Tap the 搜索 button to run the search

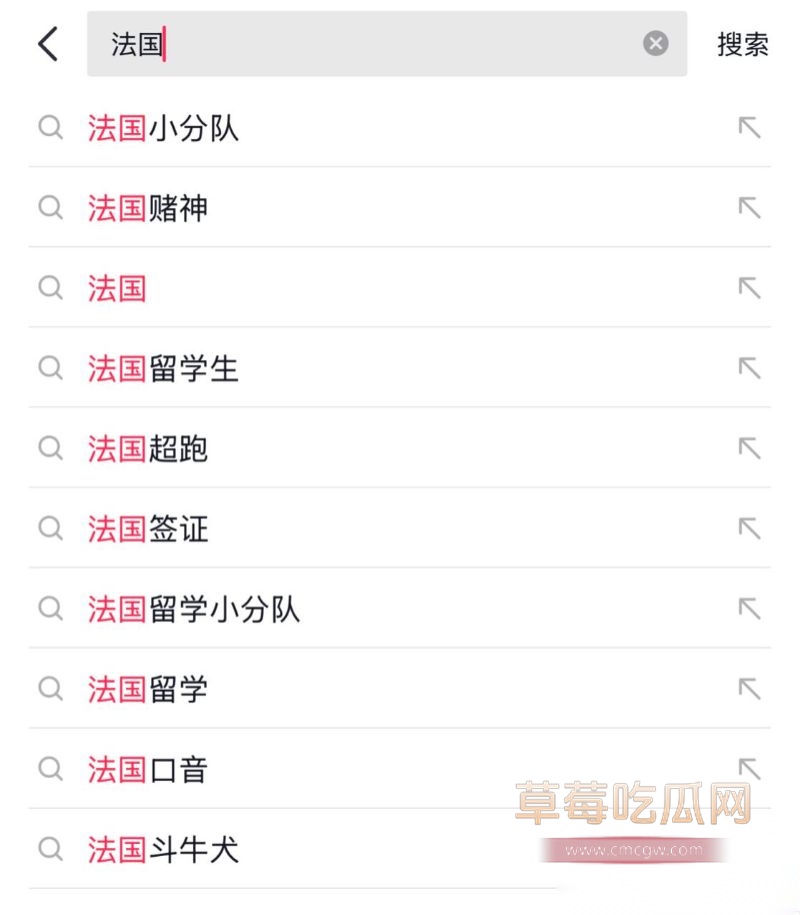[x=742, y=44]
